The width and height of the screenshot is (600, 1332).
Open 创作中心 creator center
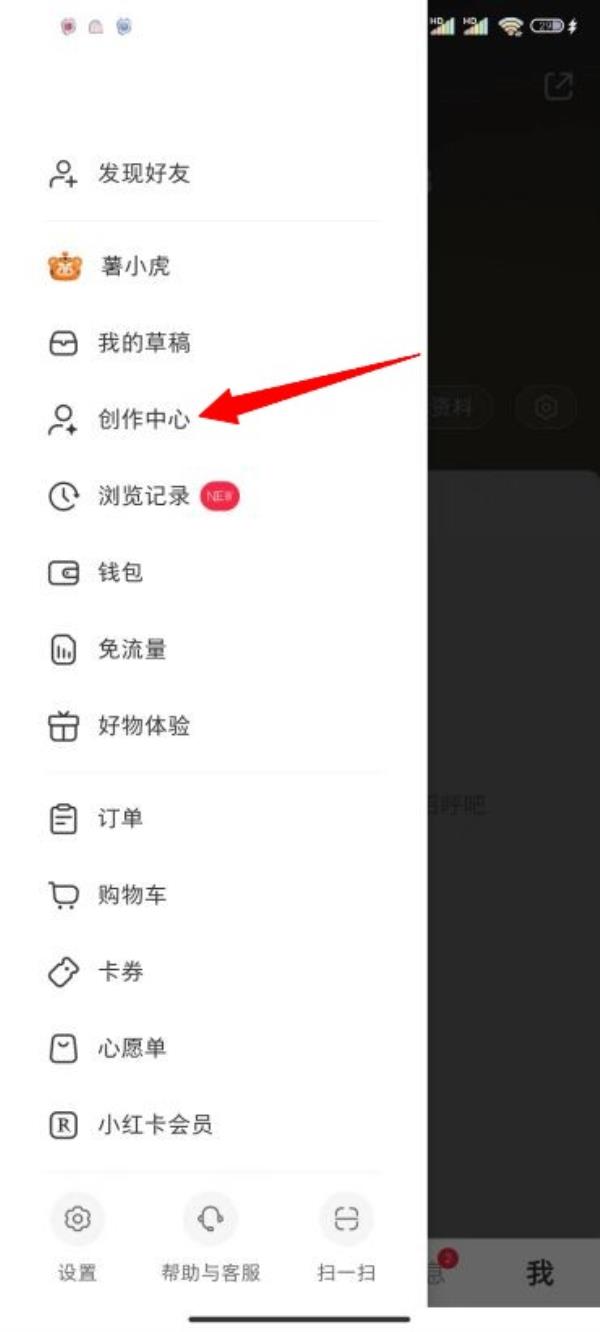click(142, 420)
